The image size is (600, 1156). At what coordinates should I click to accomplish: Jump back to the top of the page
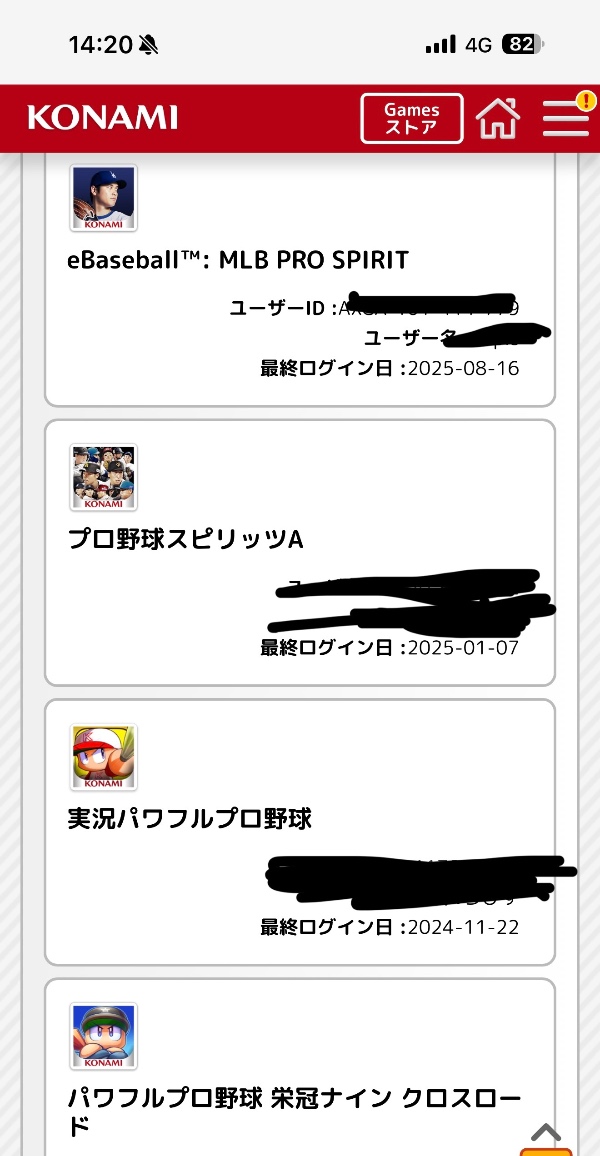pos(546,1138)
